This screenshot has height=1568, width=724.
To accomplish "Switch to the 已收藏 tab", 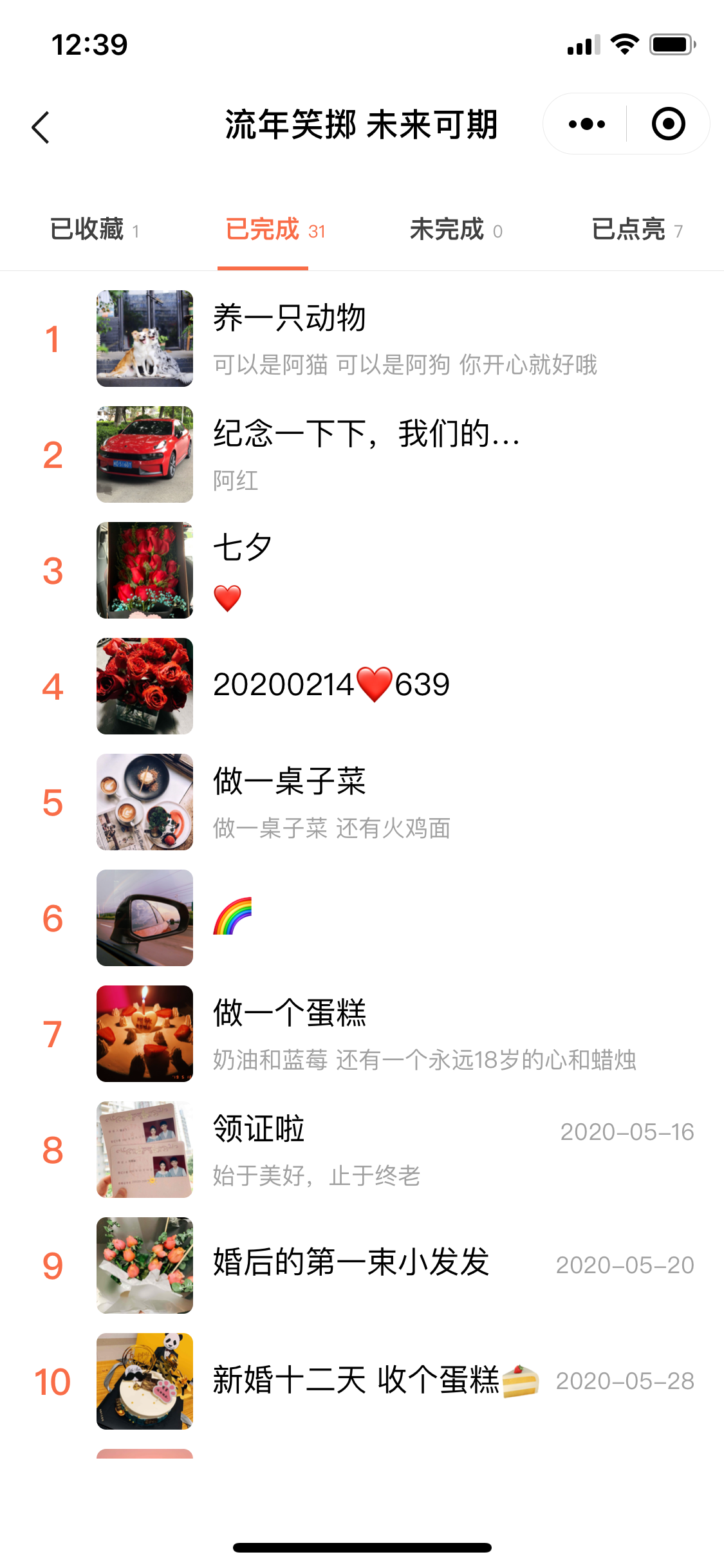I will 95,230.
